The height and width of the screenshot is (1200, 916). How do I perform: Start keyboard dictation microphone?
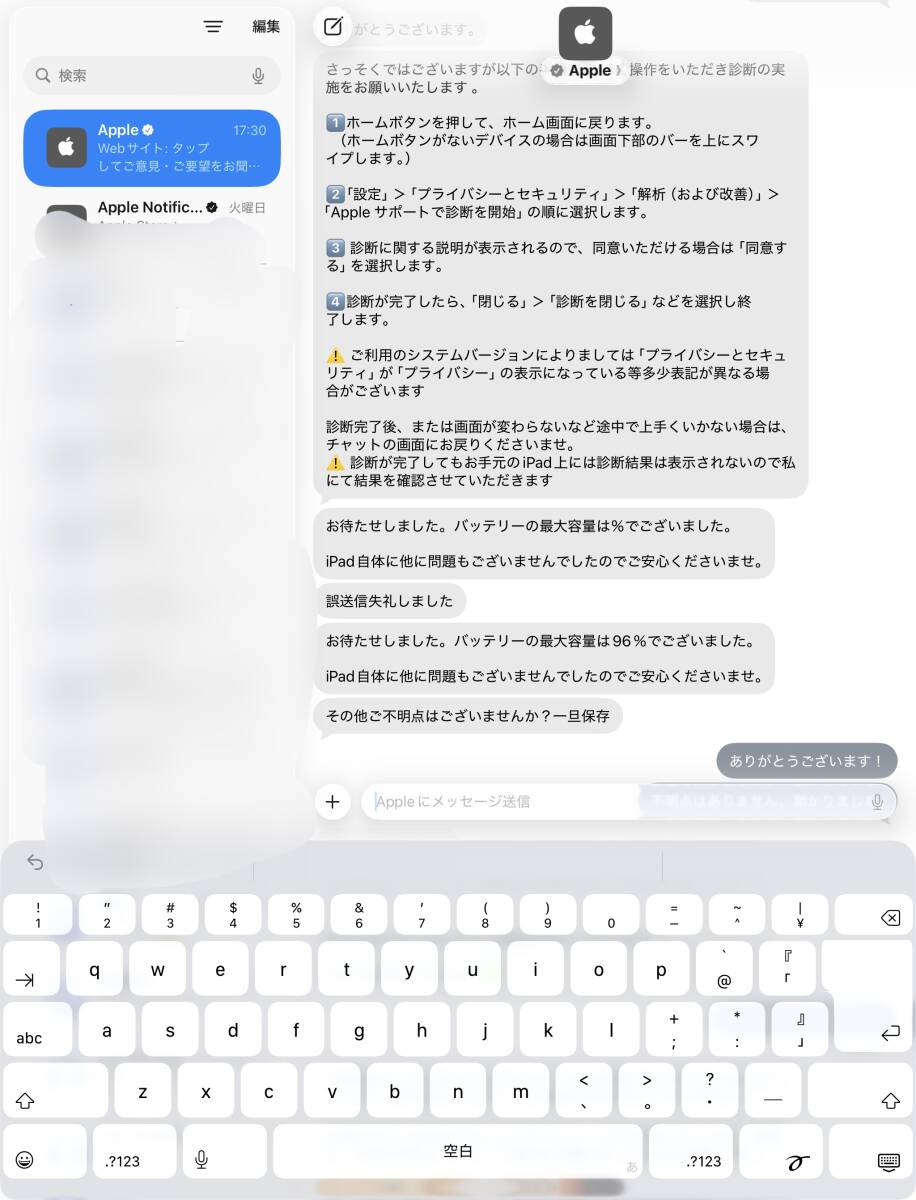pyautogui.click(x=201, y=1159)
